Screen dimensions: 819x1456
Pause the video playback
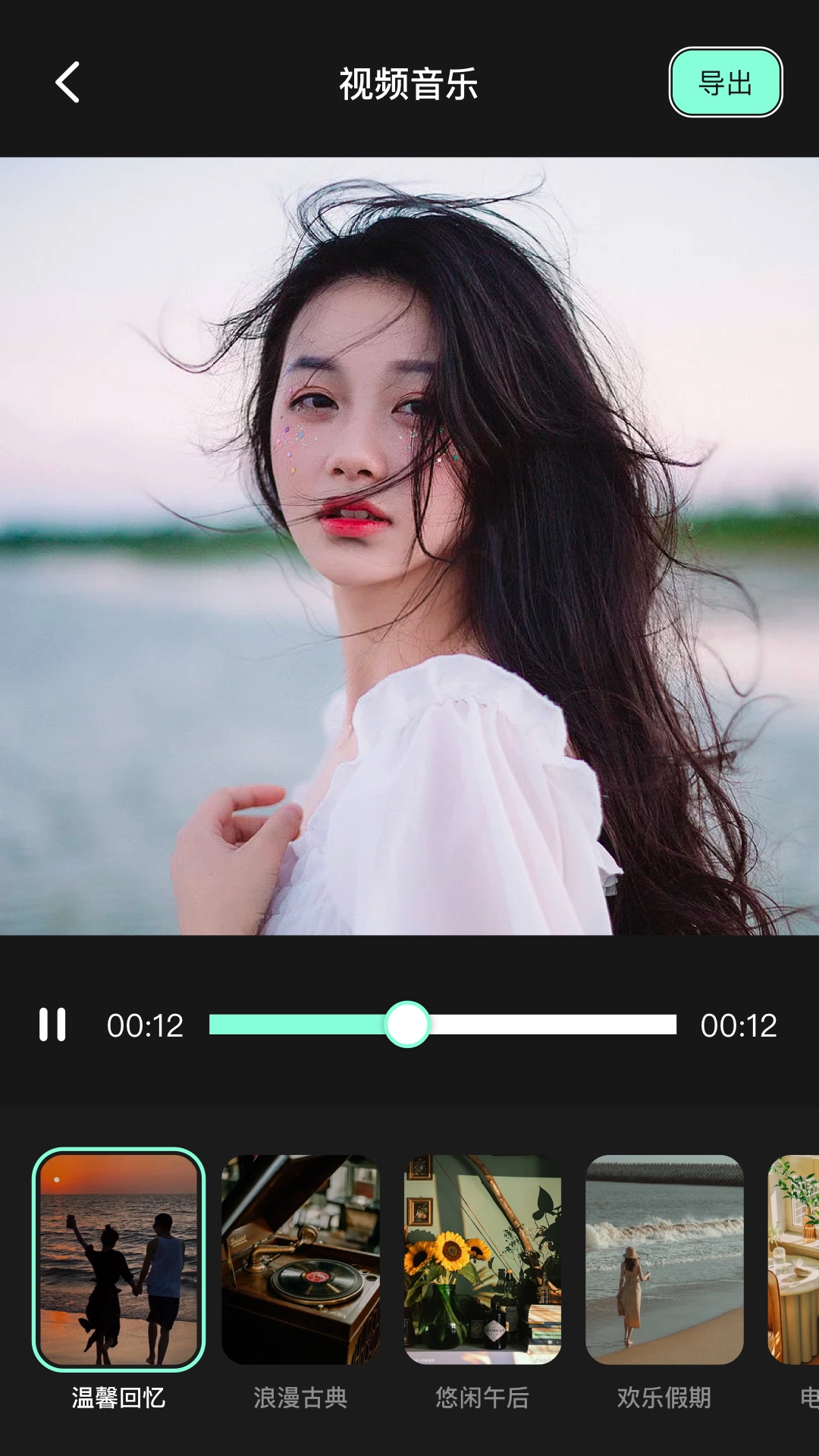pyautogui.click(x=52, y=1025)
